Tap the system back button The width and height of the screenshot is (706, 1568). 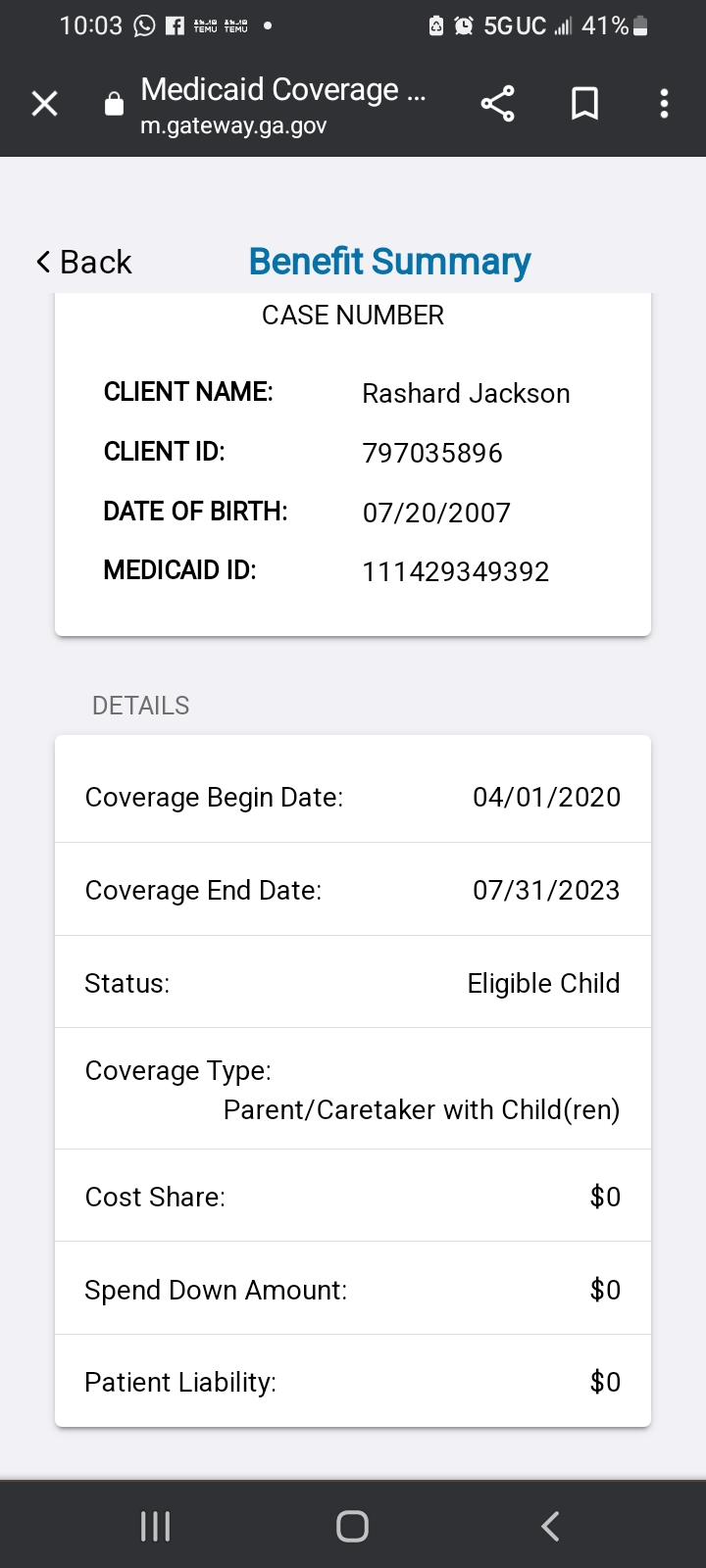550,1526
